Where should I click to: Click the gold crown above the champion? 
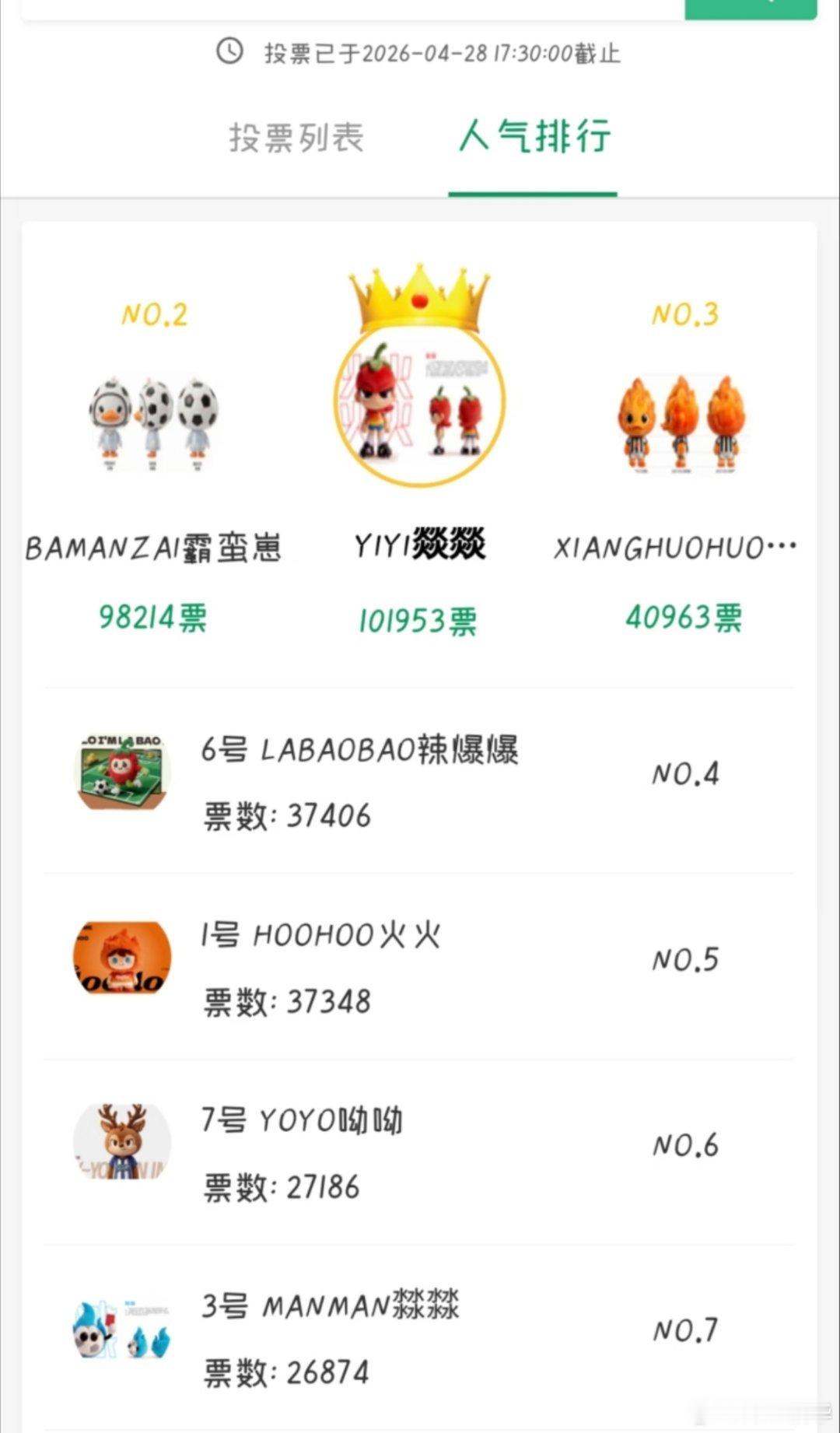tap(418, 297)
